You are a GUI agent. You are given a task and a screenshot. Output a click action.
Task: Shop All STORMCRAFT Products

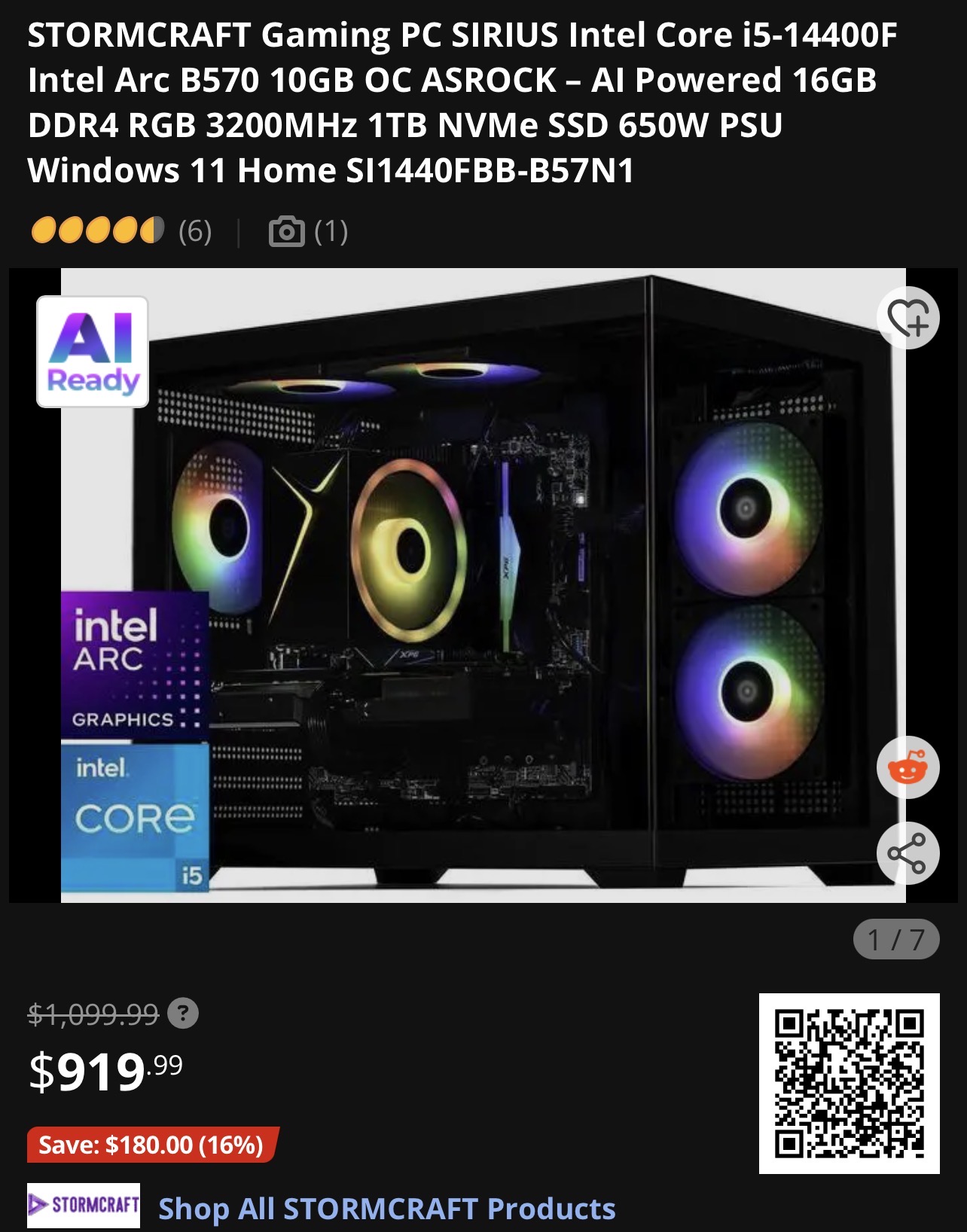(386, 1208)
